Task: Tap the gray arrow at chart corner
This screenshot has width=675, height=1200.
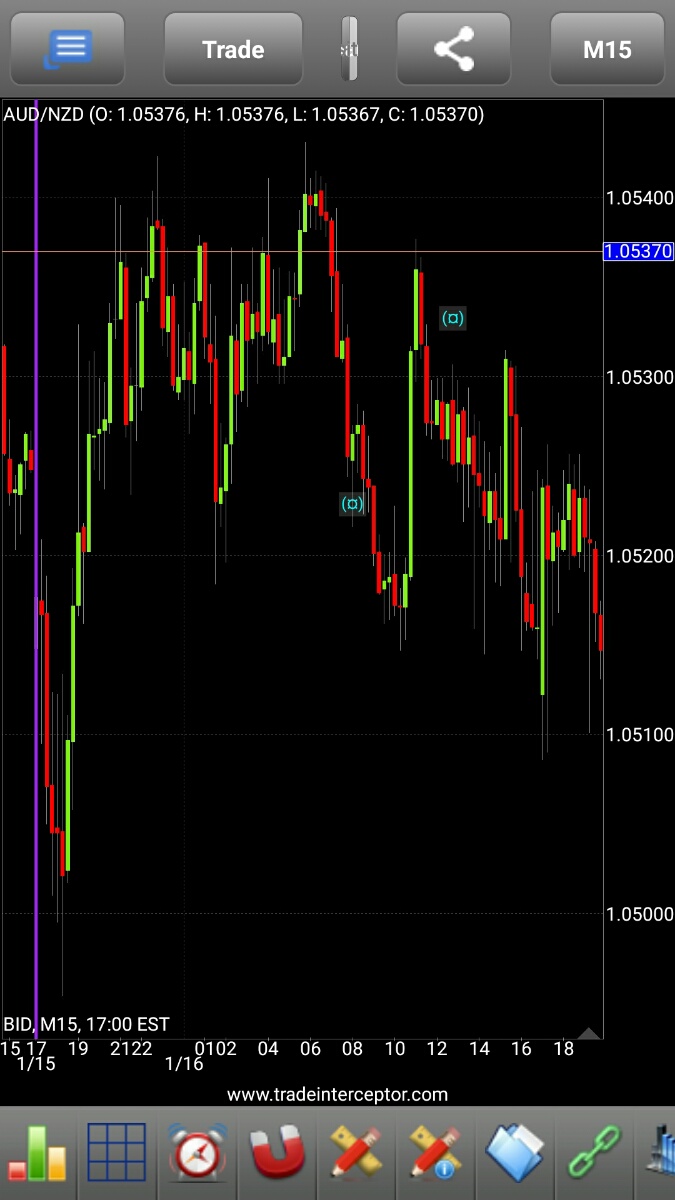Action: [589, 1033]
